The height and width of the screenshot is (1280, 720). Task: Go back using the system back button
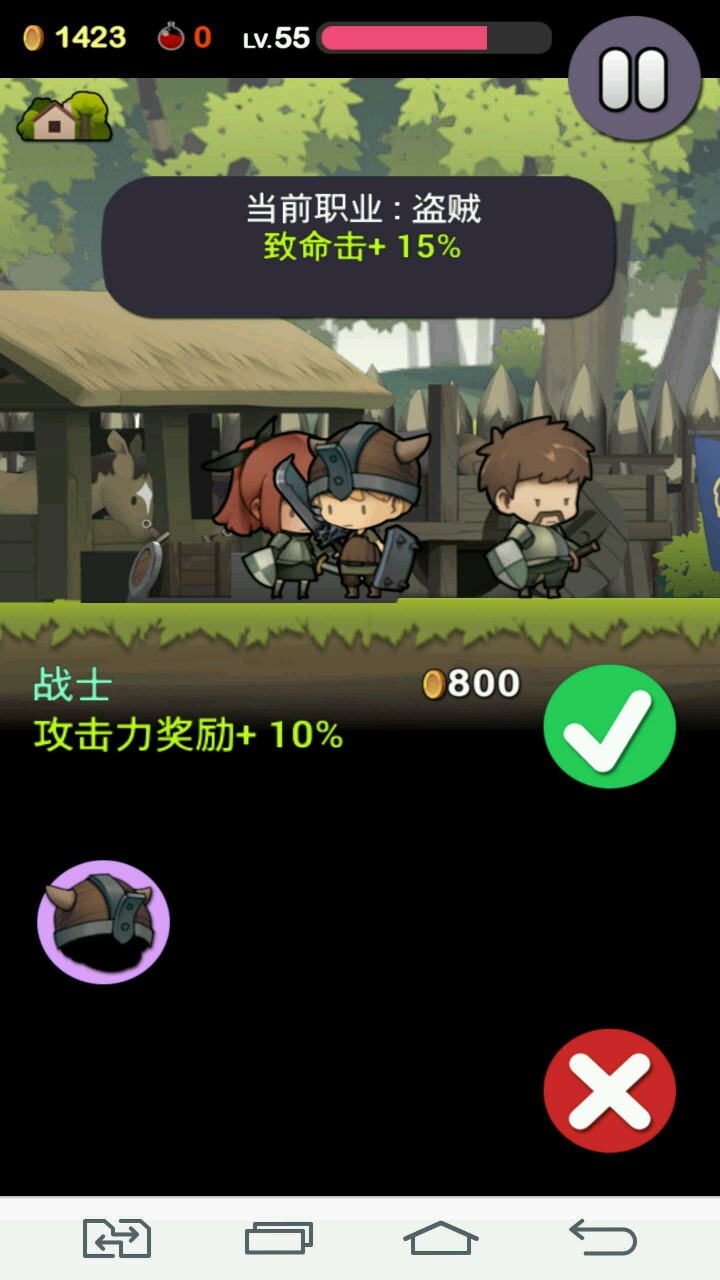[x=603, y=1238]
